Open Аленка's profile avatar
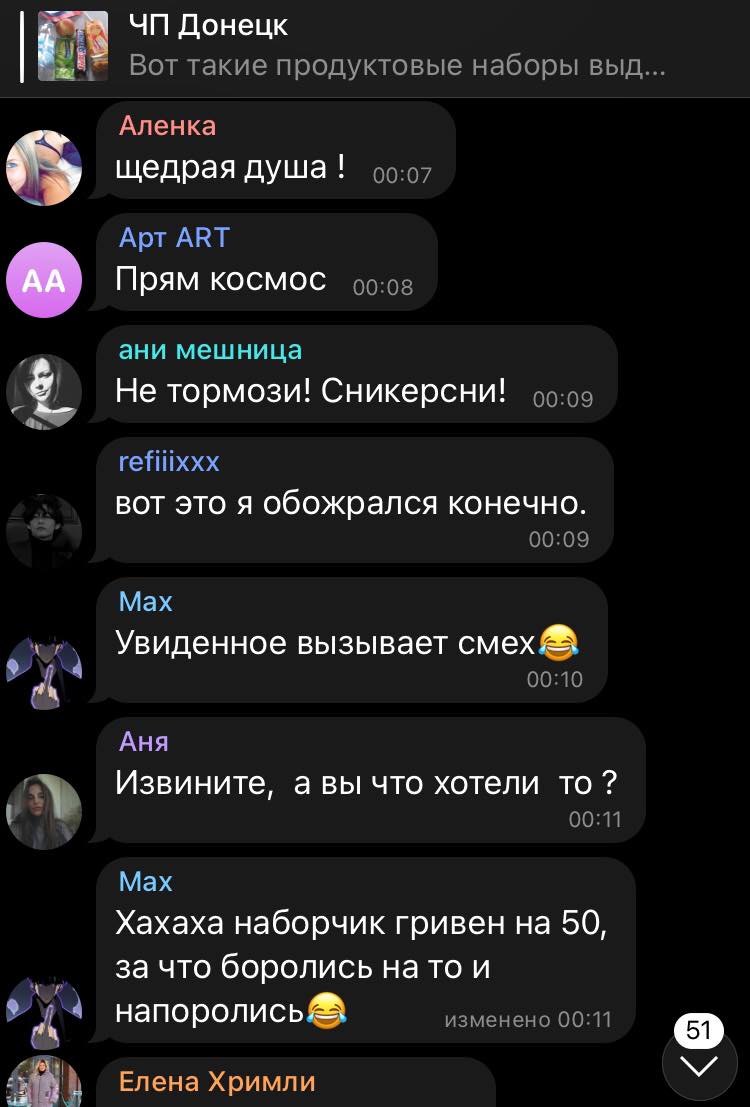The height and width of the screenshot is (1107, 750). 44,168
